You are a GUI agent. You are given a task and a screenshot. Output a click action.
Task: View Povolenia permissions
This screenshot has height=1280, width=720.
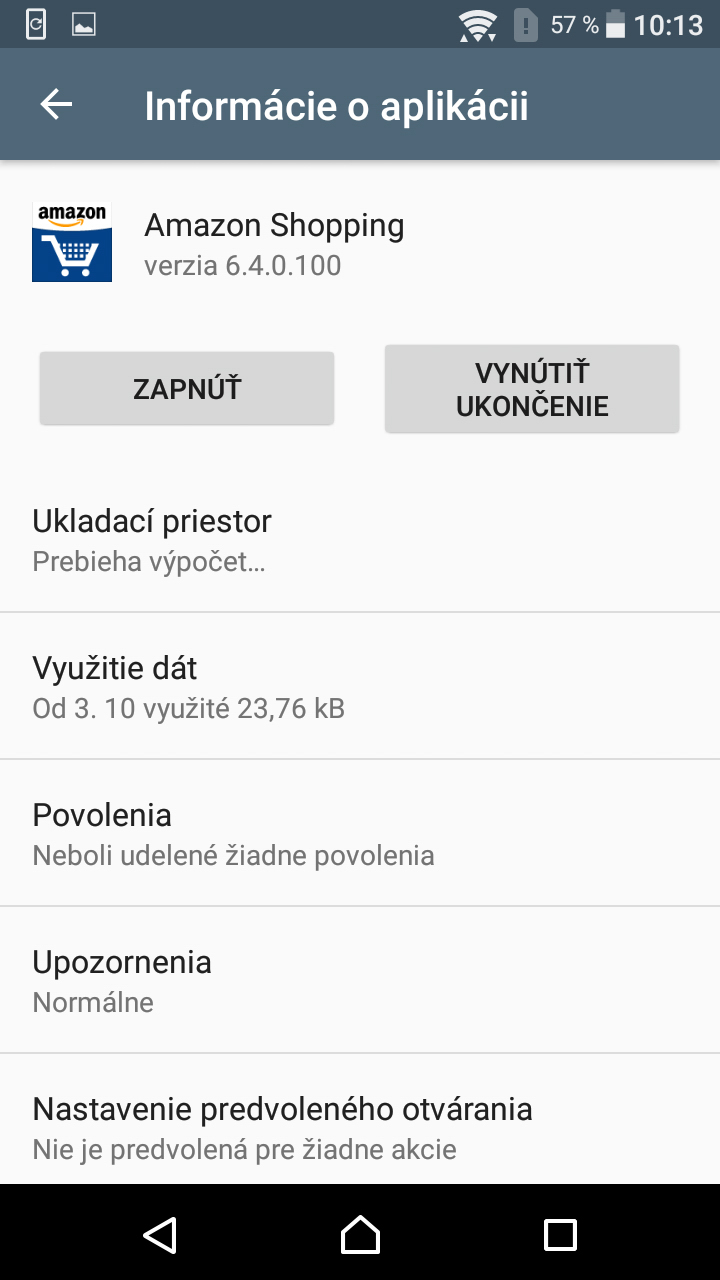360,833
